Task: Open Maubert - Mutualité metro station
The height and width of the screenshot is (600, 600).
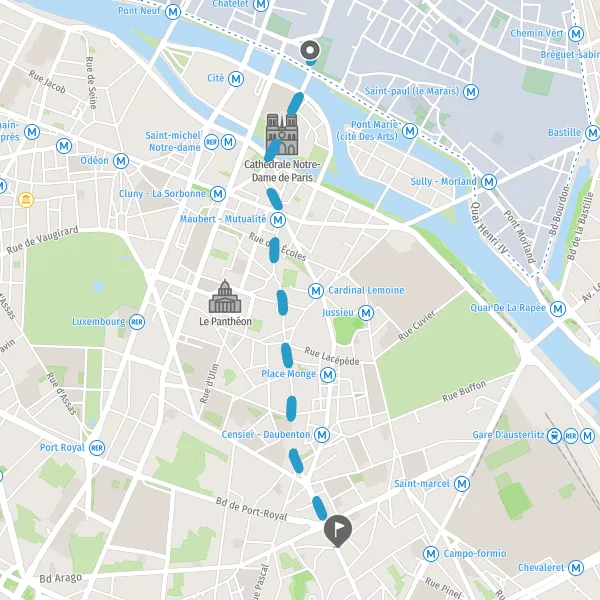Action: point(278,220)
